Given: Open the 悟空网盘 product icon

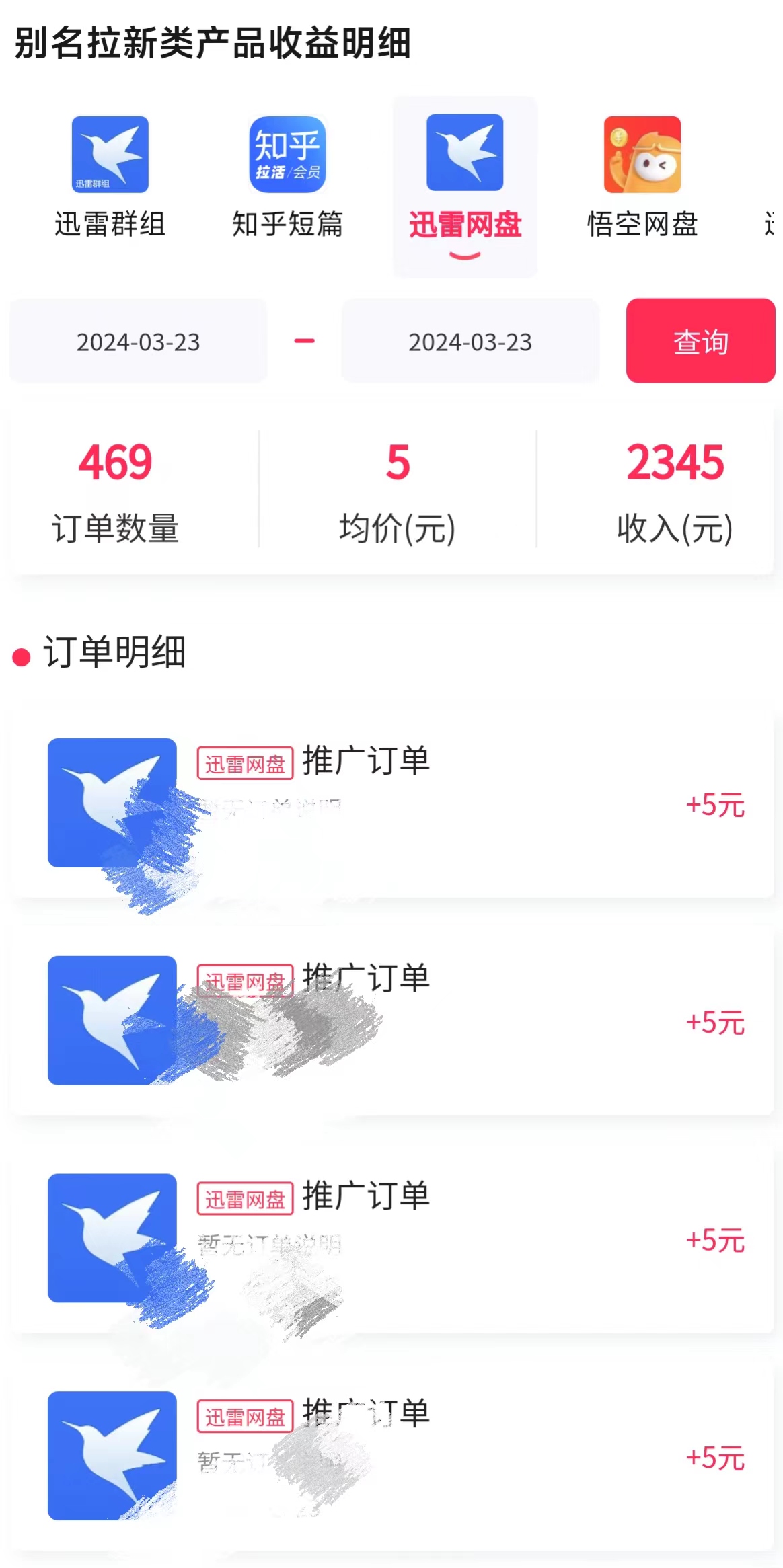Looking at the screenshot, I should (642, 153).
